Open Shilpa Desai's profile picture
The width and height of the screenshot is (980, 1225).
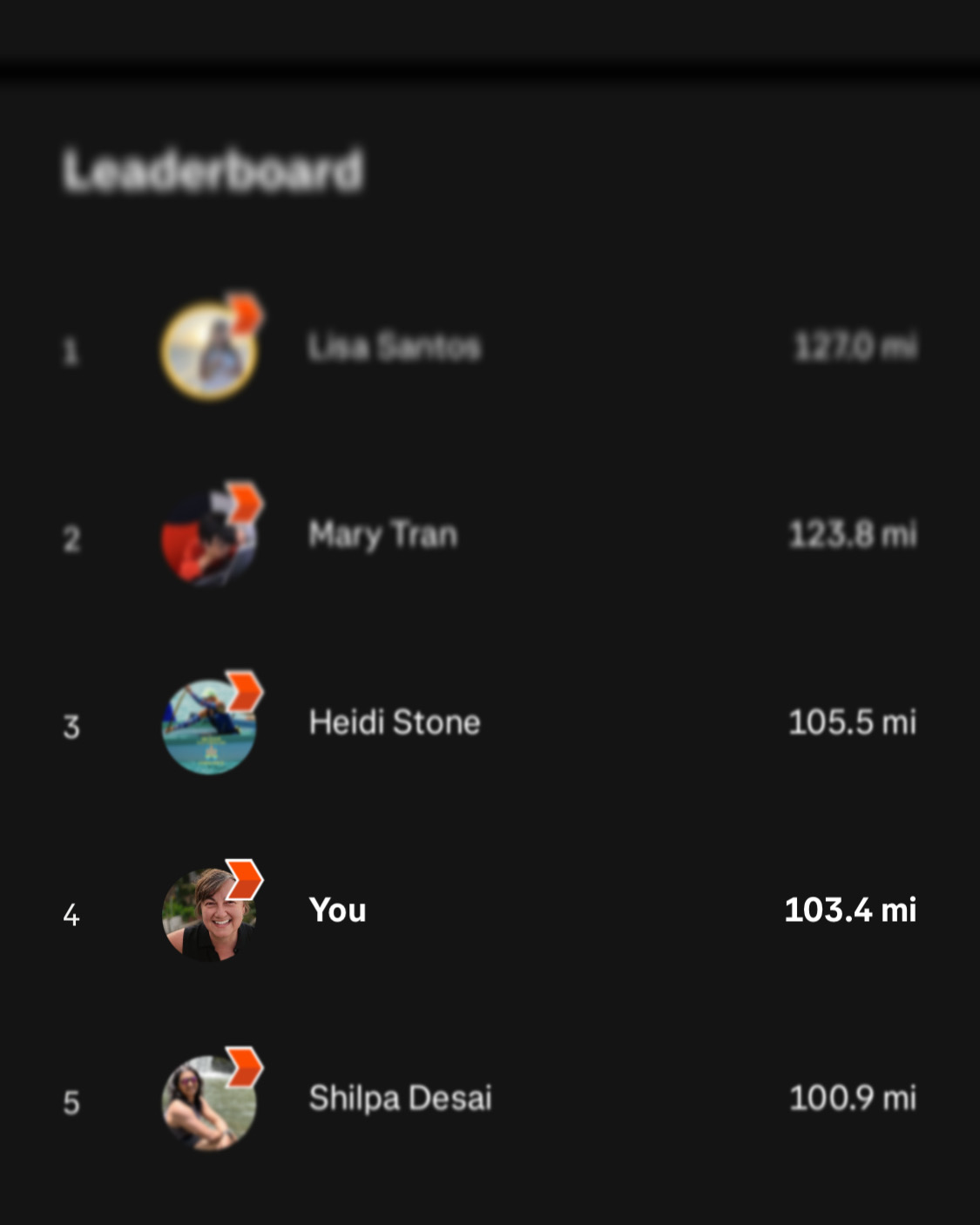point(209,1100)
